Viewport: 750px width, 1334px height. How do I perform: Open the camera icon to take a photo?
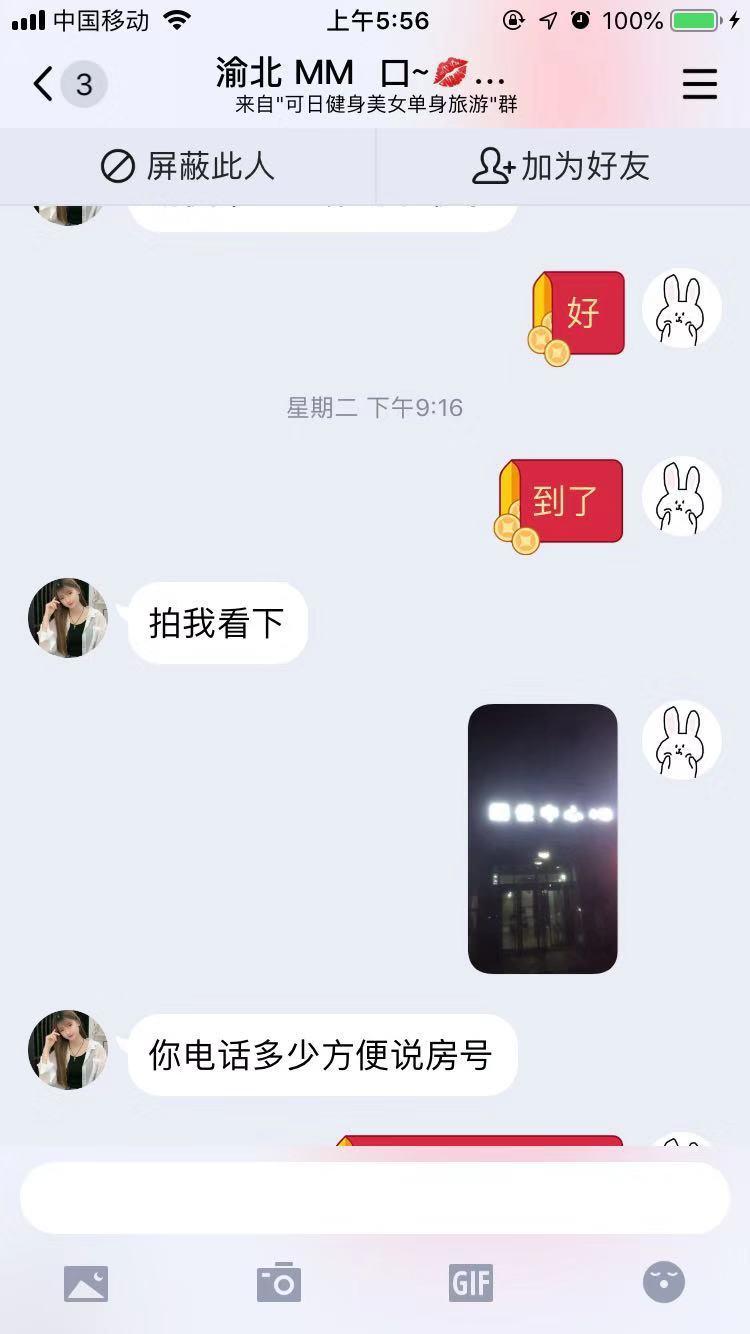(278, 1281)
